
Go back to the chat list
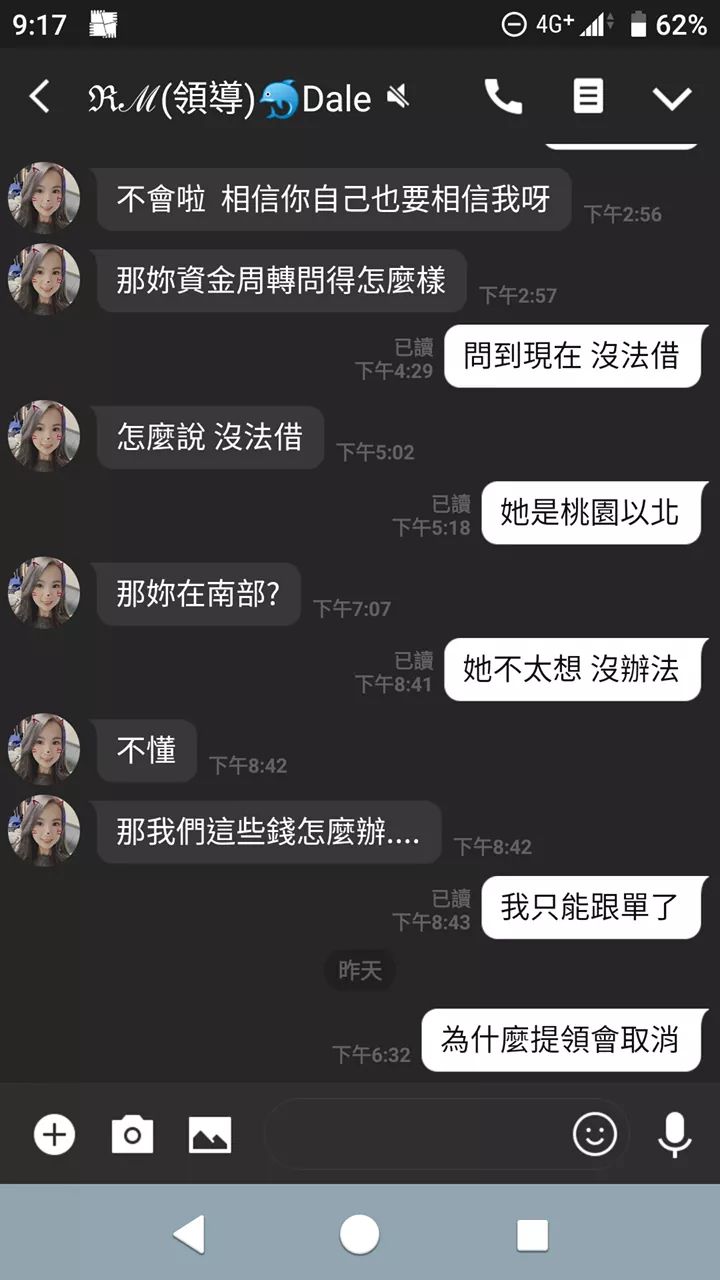click(40, 97)
